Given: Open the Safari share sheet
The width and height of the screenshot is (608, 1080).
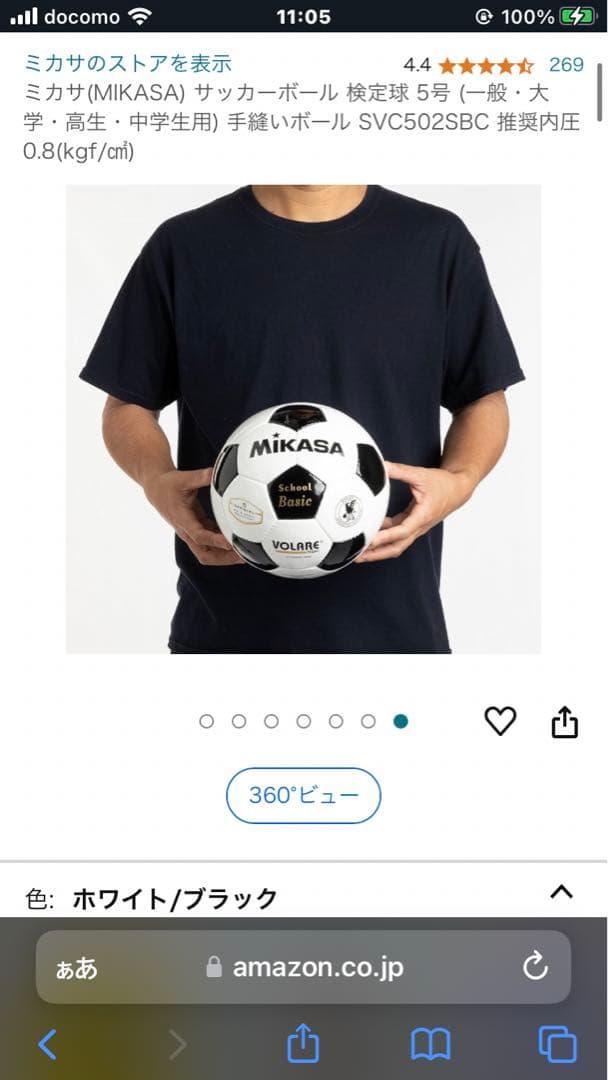Looking at the screenshot, I should coord(303,1044).
